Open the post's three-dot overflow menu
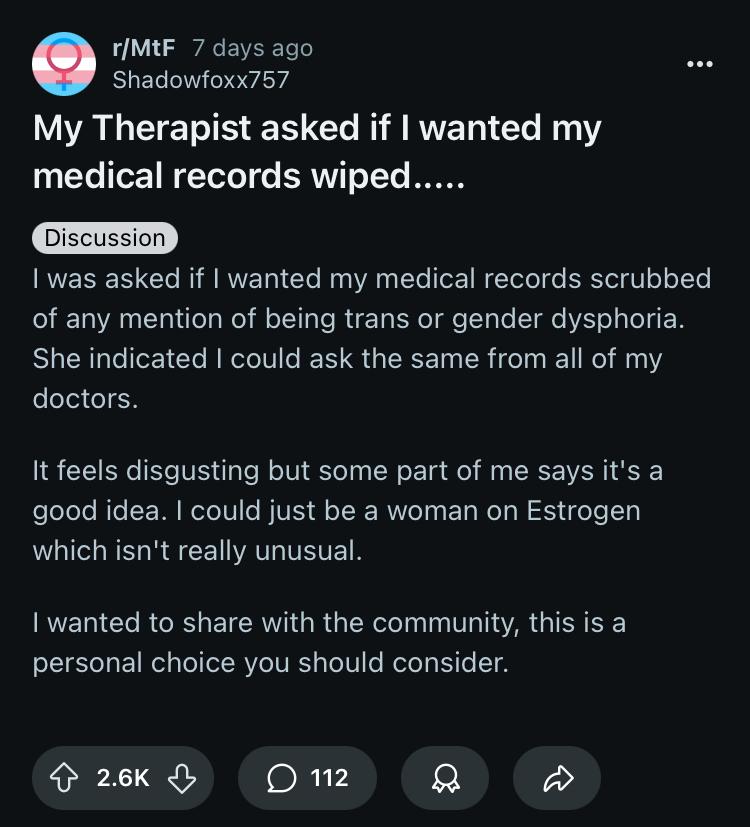This screenshot has height=827, width=750. 699,64
